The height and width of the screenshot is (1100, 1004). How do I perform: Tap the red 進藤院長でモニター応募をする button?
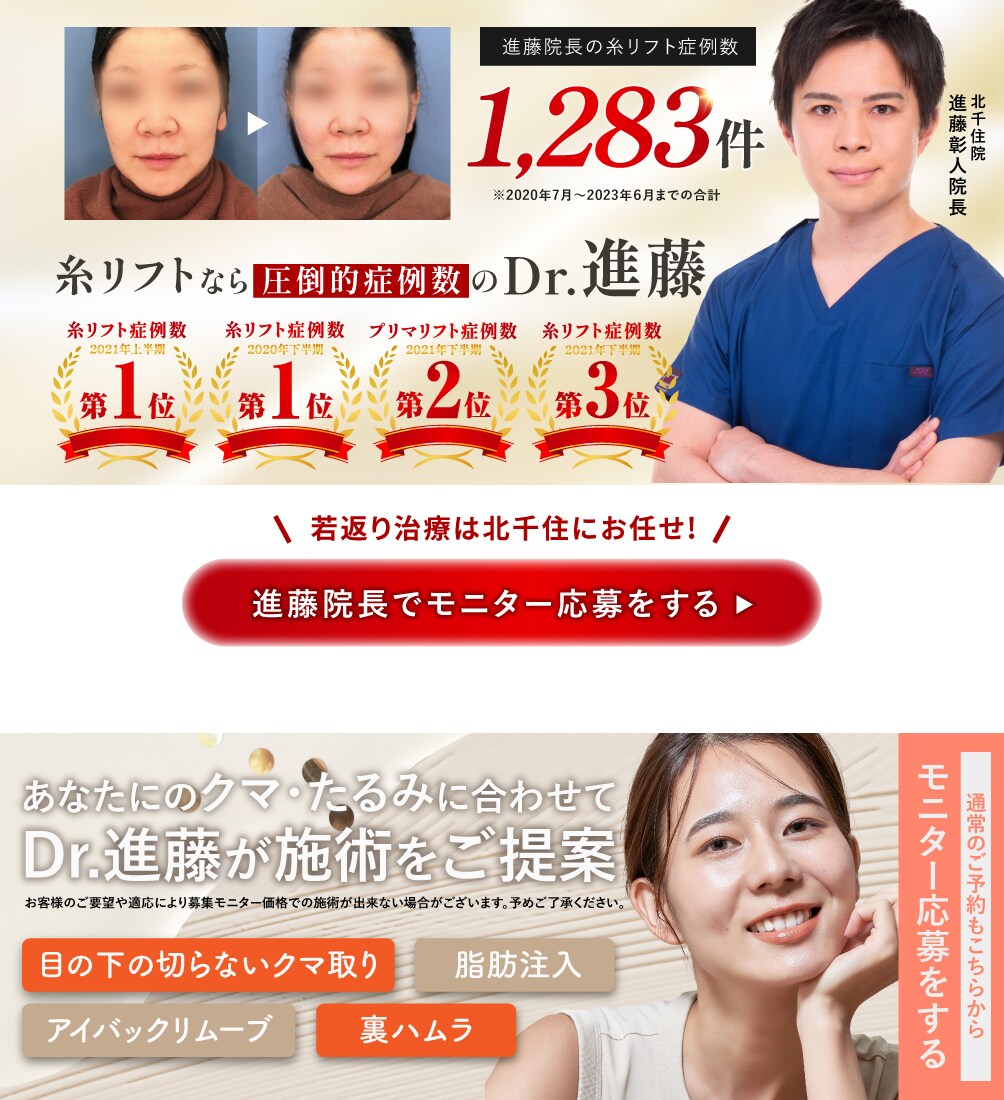pyautogui.click(x=501, y=603)
